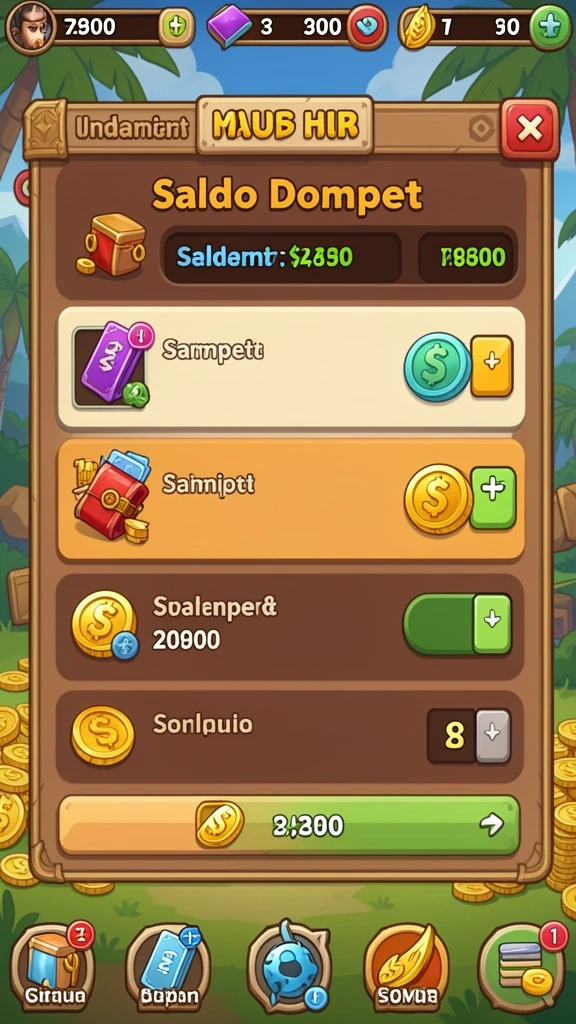Open the player avatar profile

pyautogui.click(x=31, y=27)
